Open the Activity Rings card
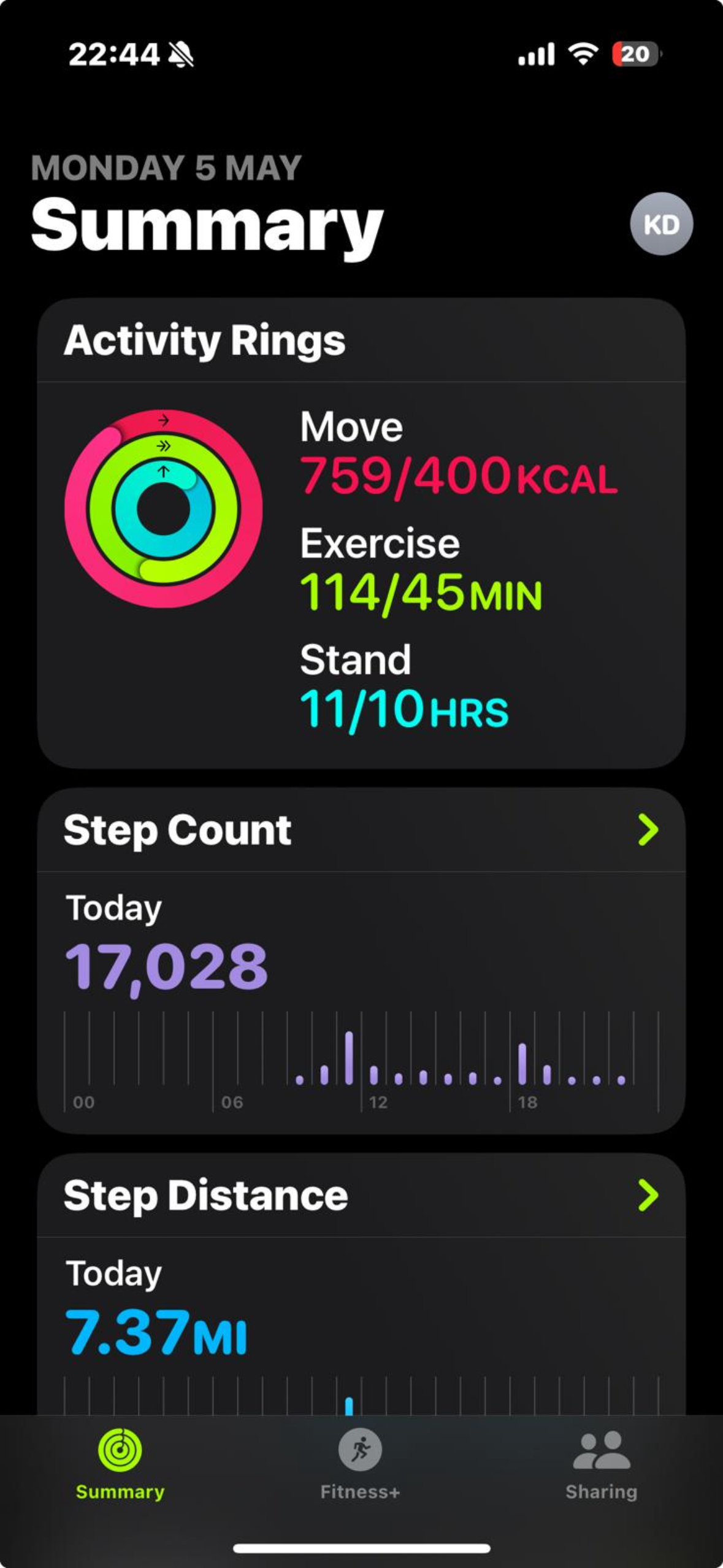The height and width of the screenshot is (1568, 723). click(361, 533)
